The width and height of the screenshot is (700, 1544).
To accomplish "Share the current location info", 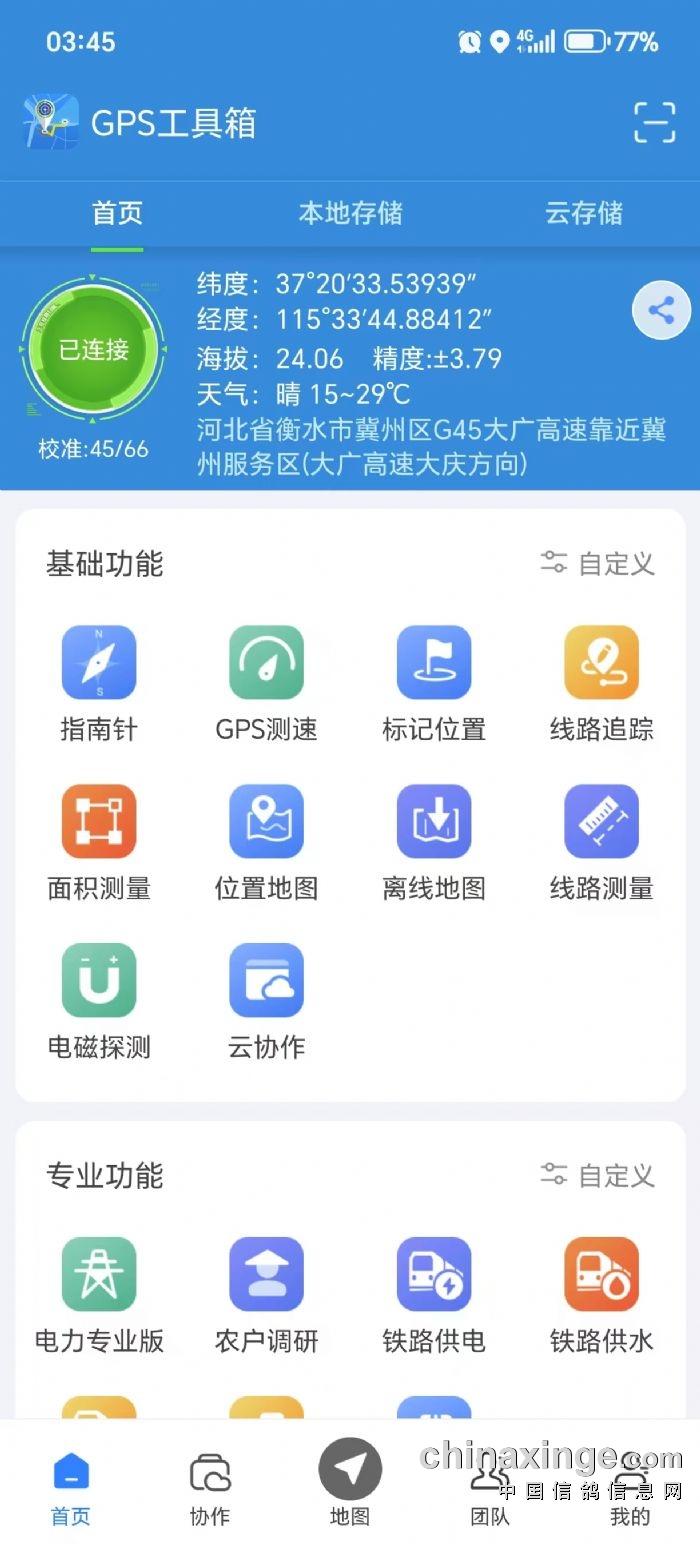I will (661, 310).
